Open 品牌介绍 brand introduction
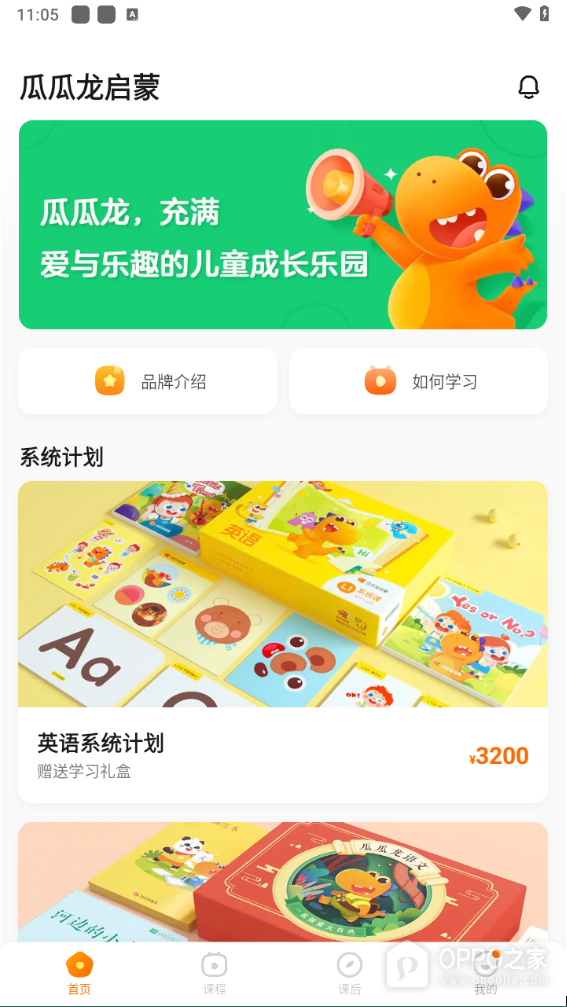The width and height of the screenshot is (567, 1007). tap(148, 381)
